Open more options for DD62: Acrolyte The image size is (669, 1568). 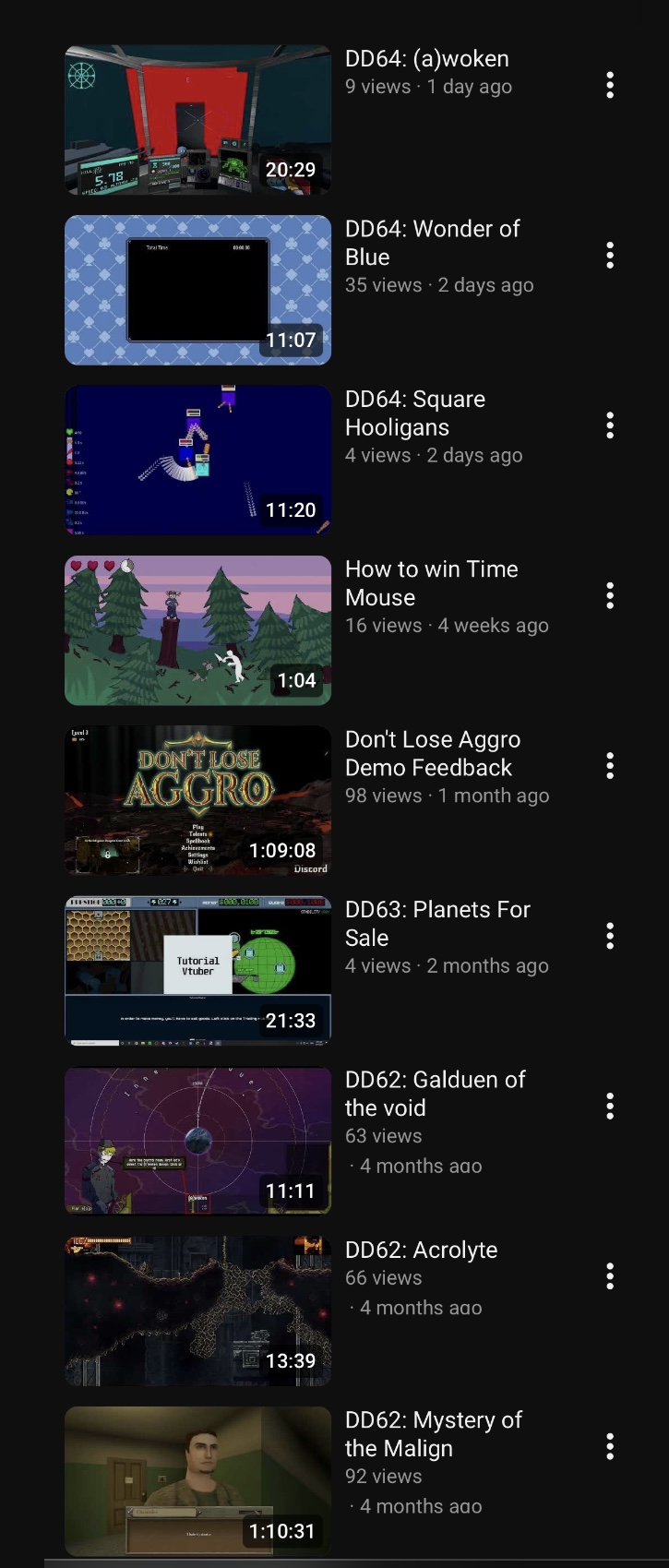click(x=610, y=1276)
